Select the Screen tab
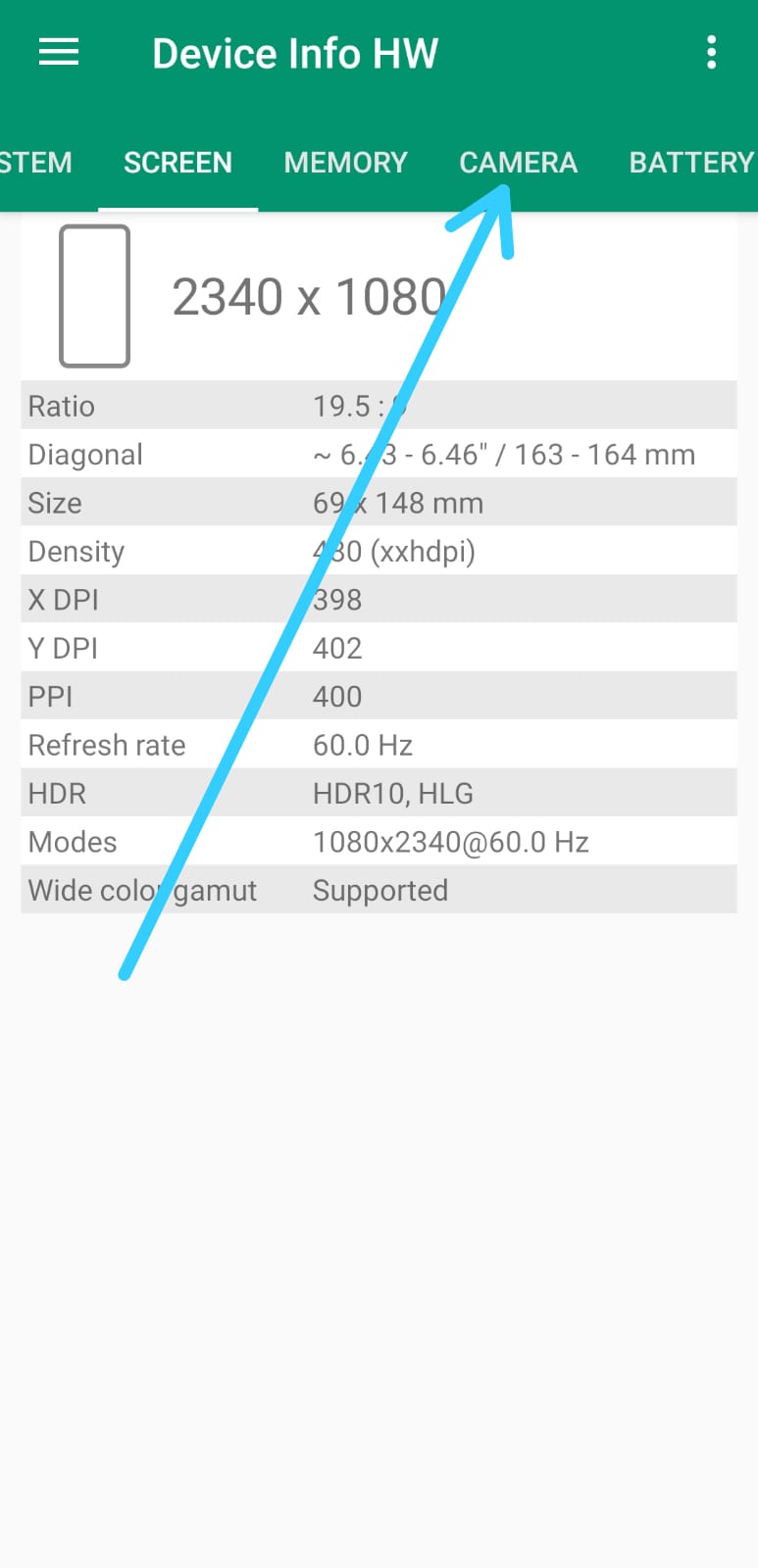758x1568 pixels. click(x=177, y=162)
